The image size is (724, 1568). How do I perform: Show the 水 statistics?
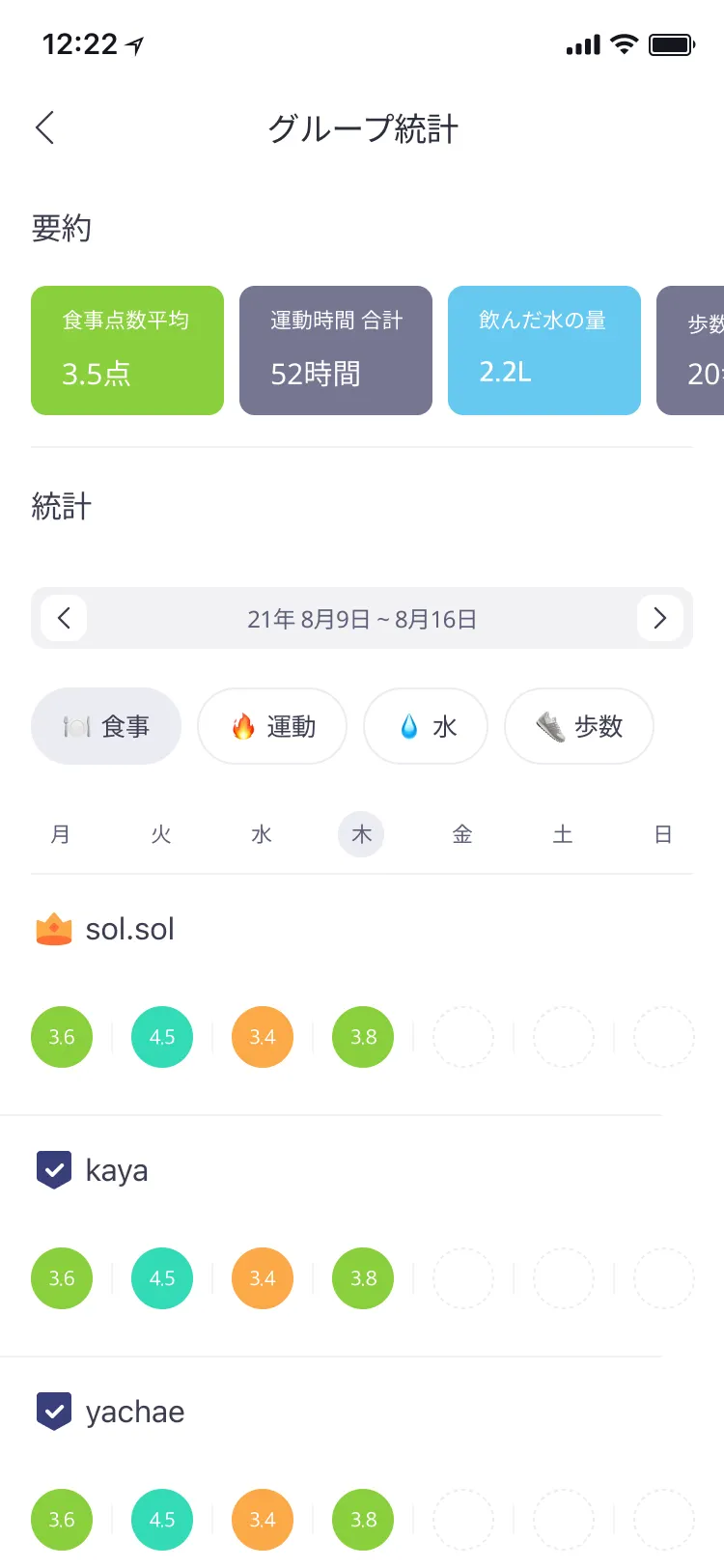coord(426,726)
